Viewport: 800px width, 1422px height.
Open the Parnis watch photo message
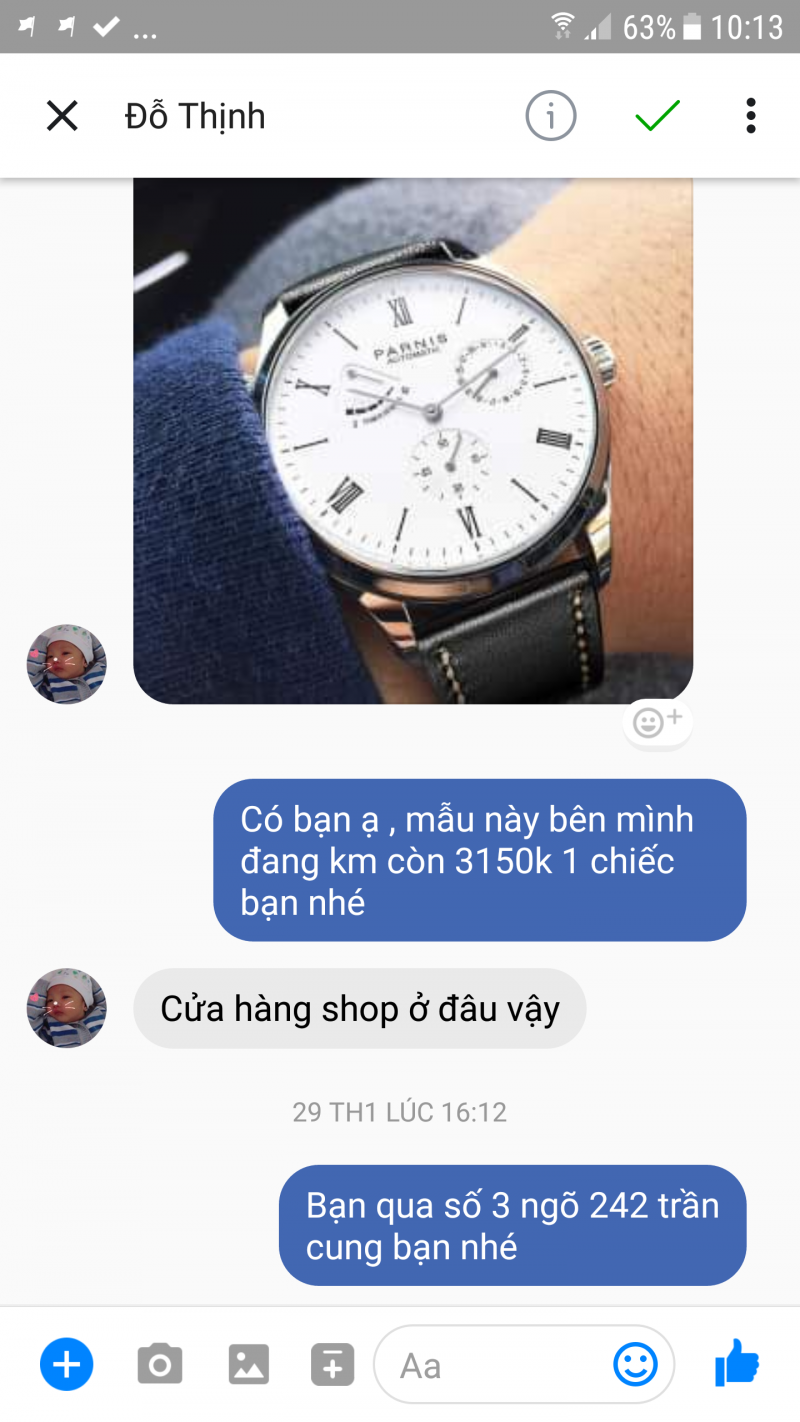coord(412,440)
